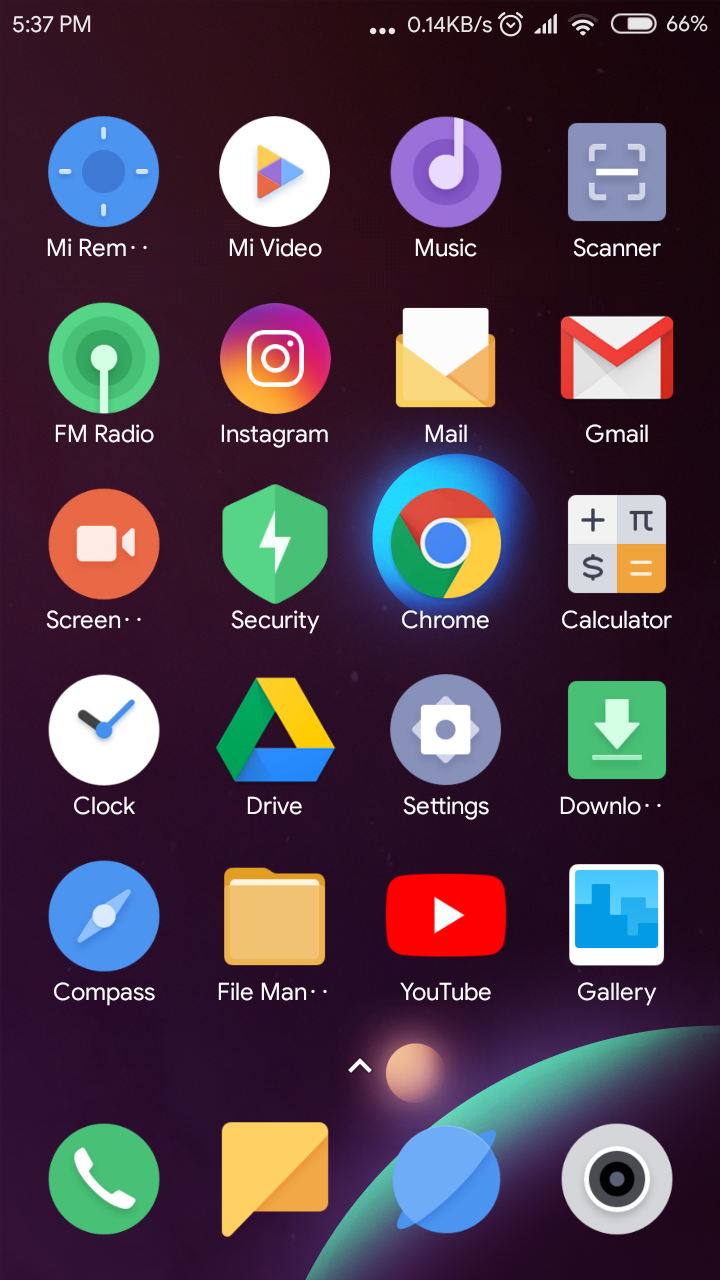Start the Screen Recorder app
Image resolution: width=720 pixels, height=1280 pixels.
coord(104,543)
